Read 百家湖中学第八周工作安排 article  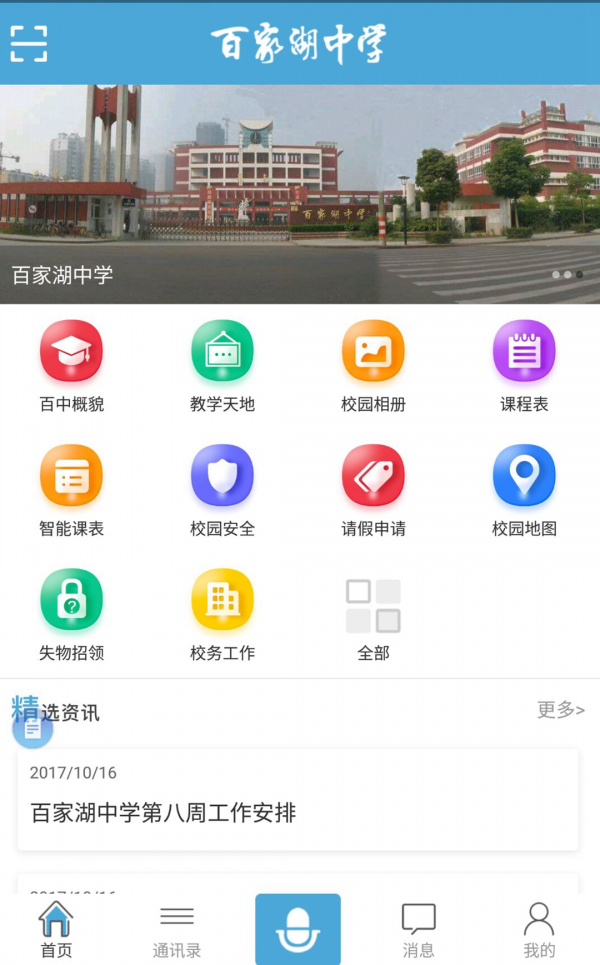click(x=298, y=800)
